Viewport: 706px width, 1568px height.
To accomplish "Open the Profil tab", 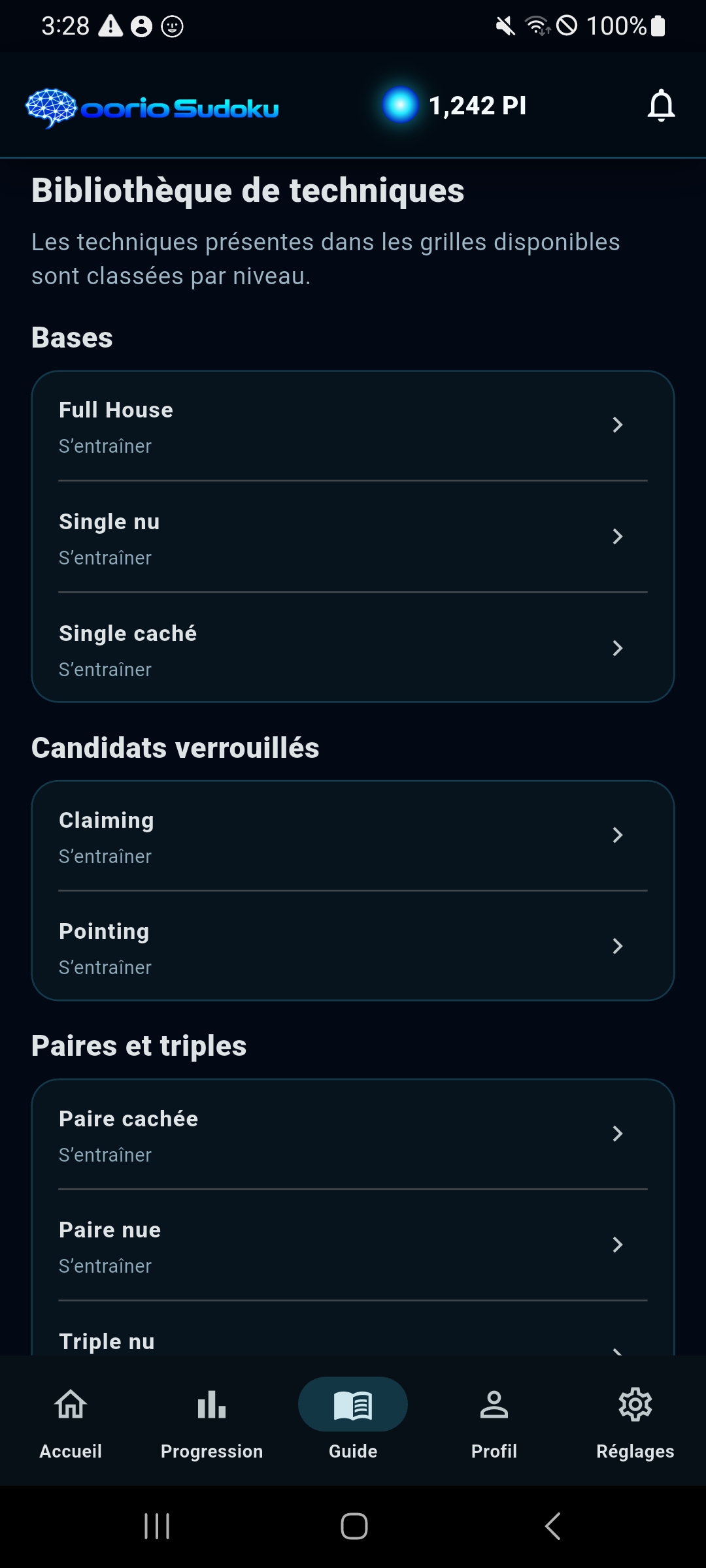I will tap(494, 1421).
